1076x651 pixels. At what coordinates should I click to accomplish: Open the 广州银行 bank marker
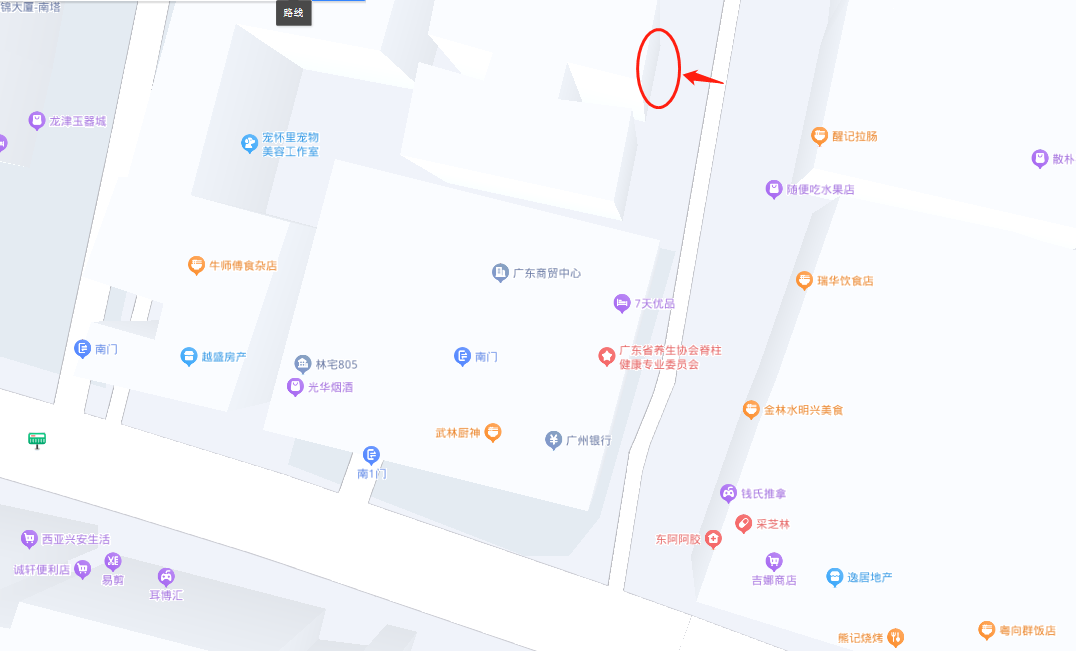tap(554, 440)
